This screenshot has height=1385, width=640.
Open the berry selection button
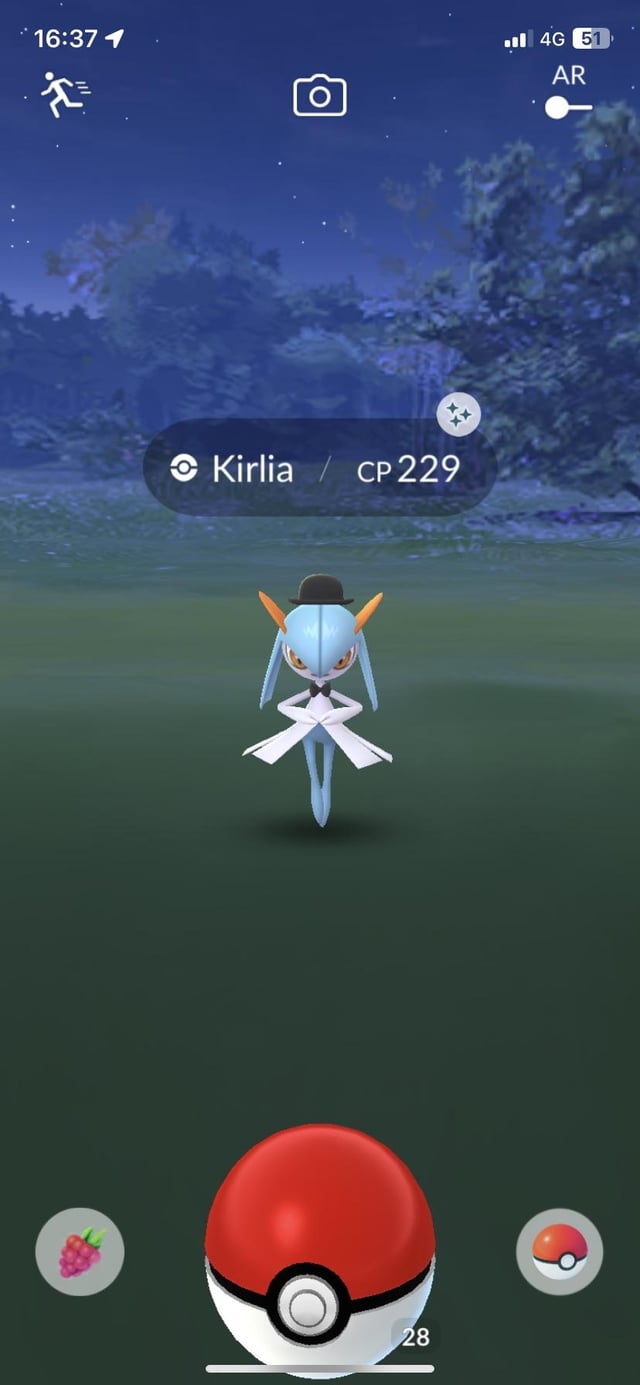(x=80, y=1252)
